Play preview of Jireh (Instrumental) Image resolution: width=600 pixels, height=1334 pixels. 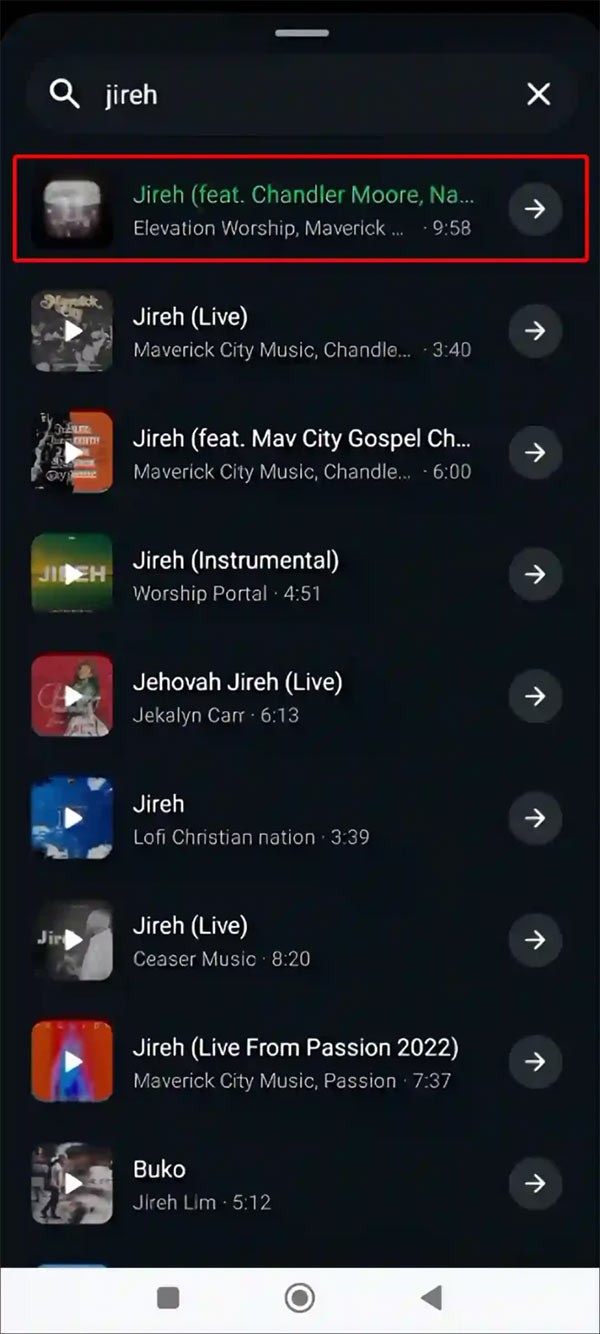[x=72, y=575]
